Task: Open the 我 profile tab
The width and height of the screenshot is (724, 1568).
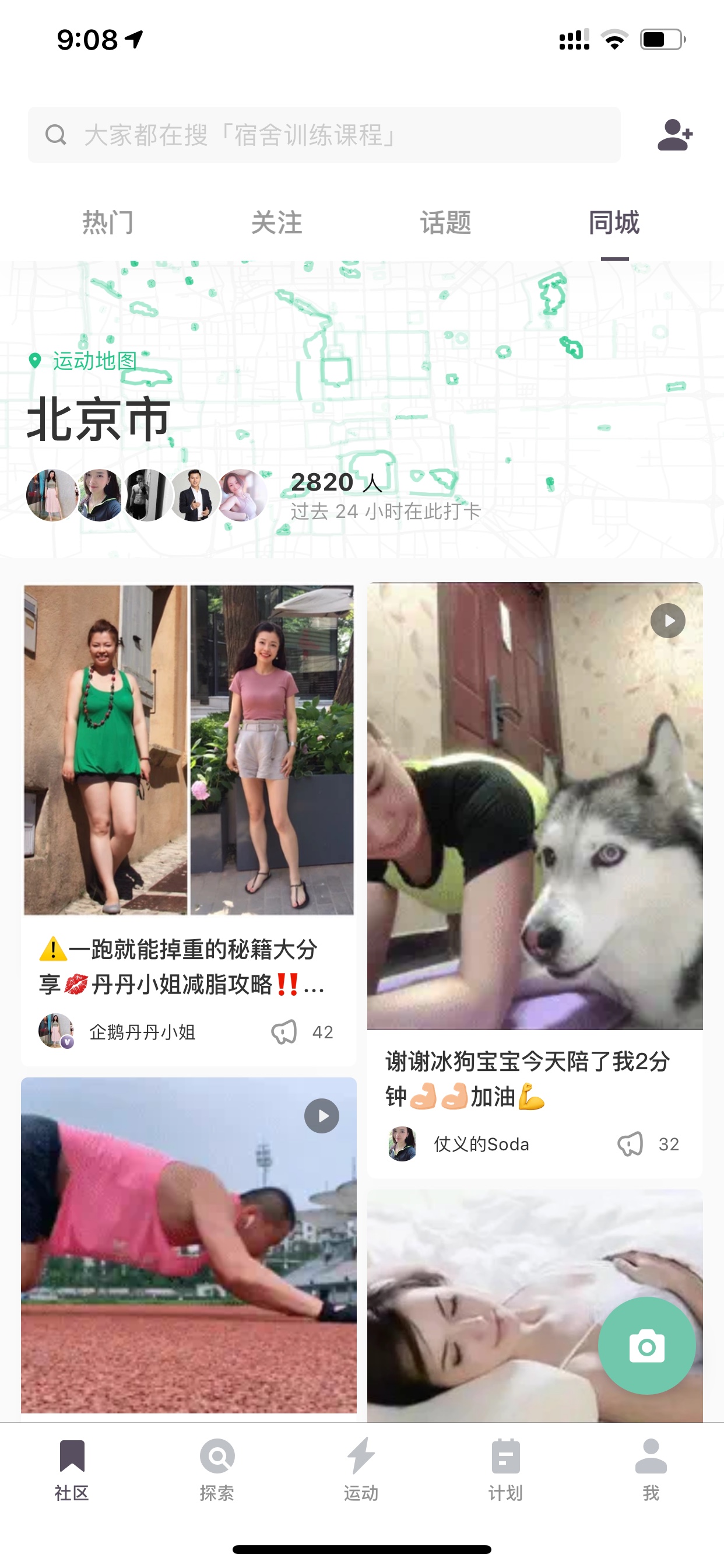Action: [x=651, y=1469]
